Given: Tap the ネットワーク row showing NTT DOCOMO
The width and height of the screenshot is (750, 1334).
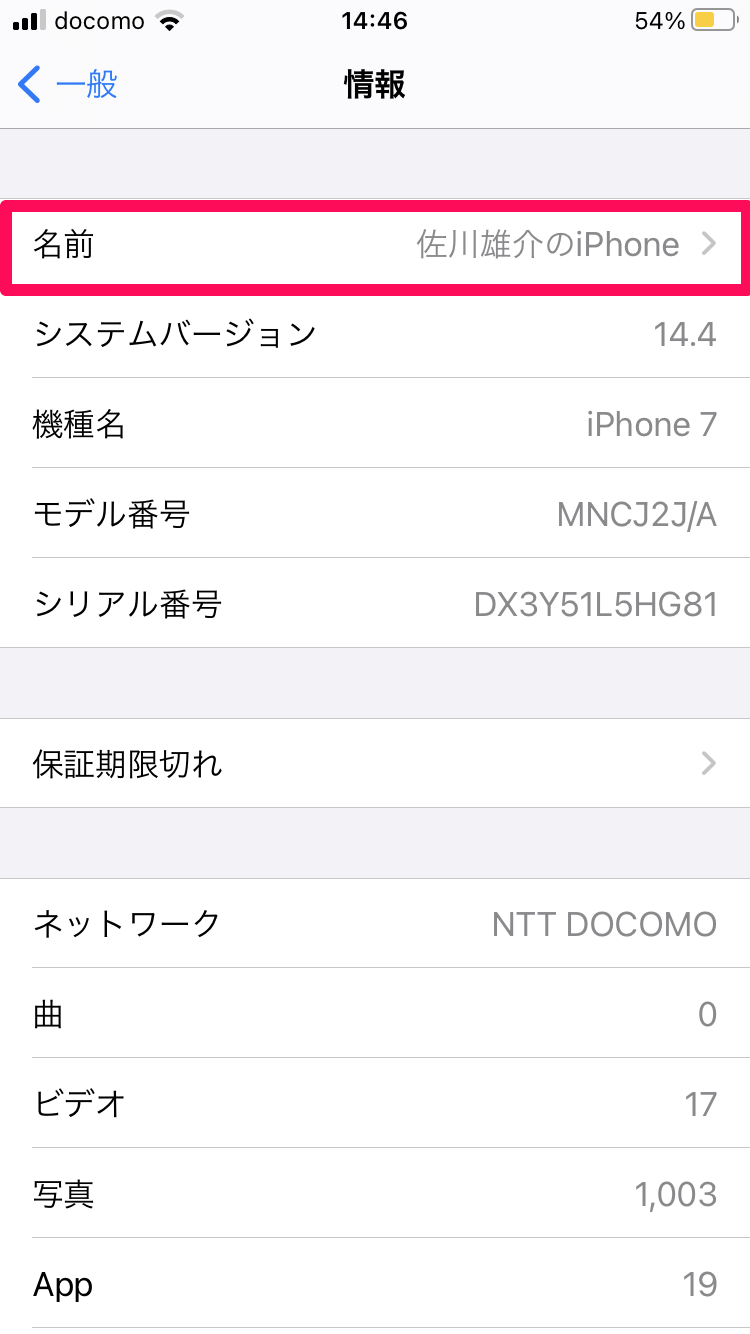Looking at the screenshot, I should 375,924.
